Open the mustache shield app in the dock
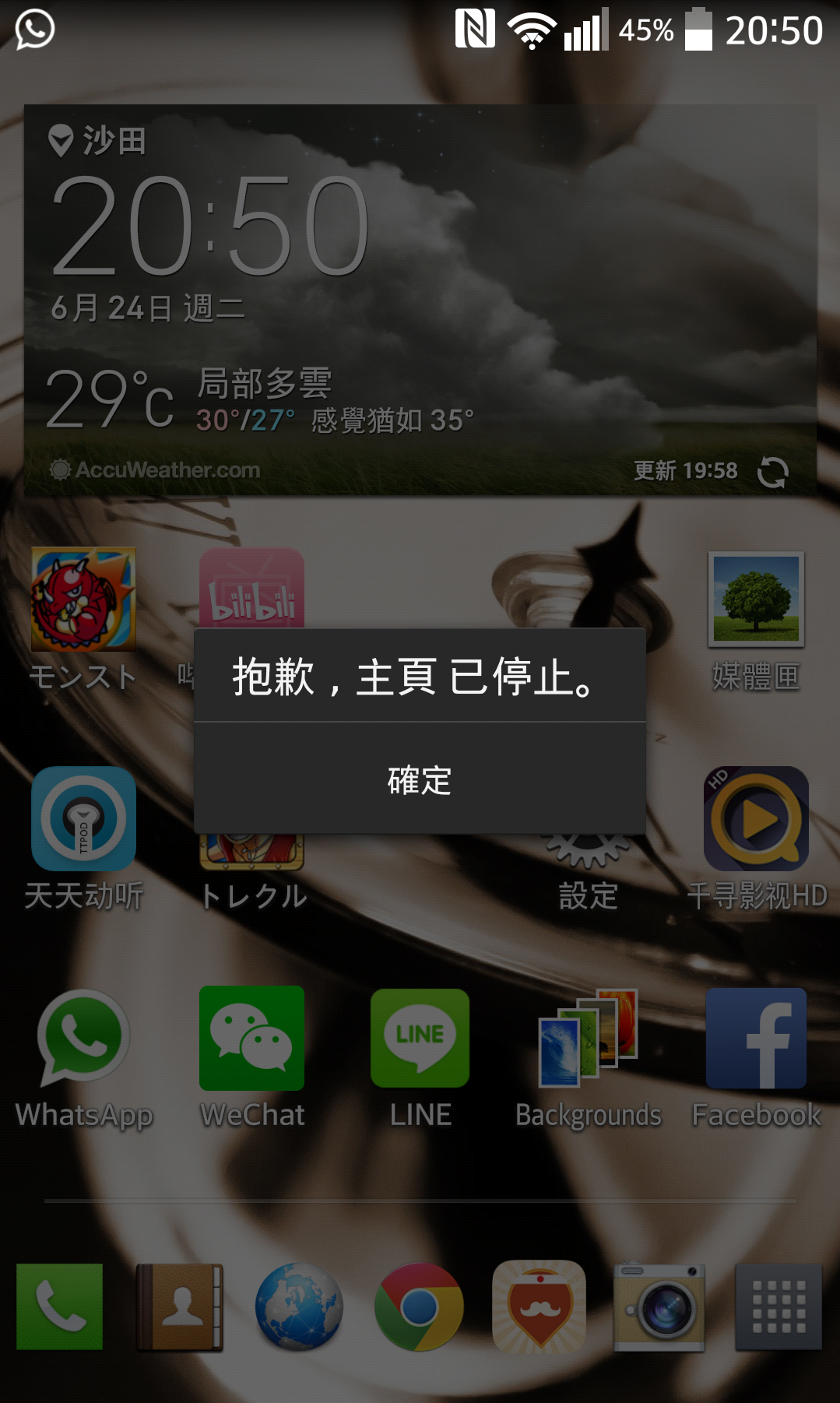The image size is (840, 1403). click(539, 1306)
